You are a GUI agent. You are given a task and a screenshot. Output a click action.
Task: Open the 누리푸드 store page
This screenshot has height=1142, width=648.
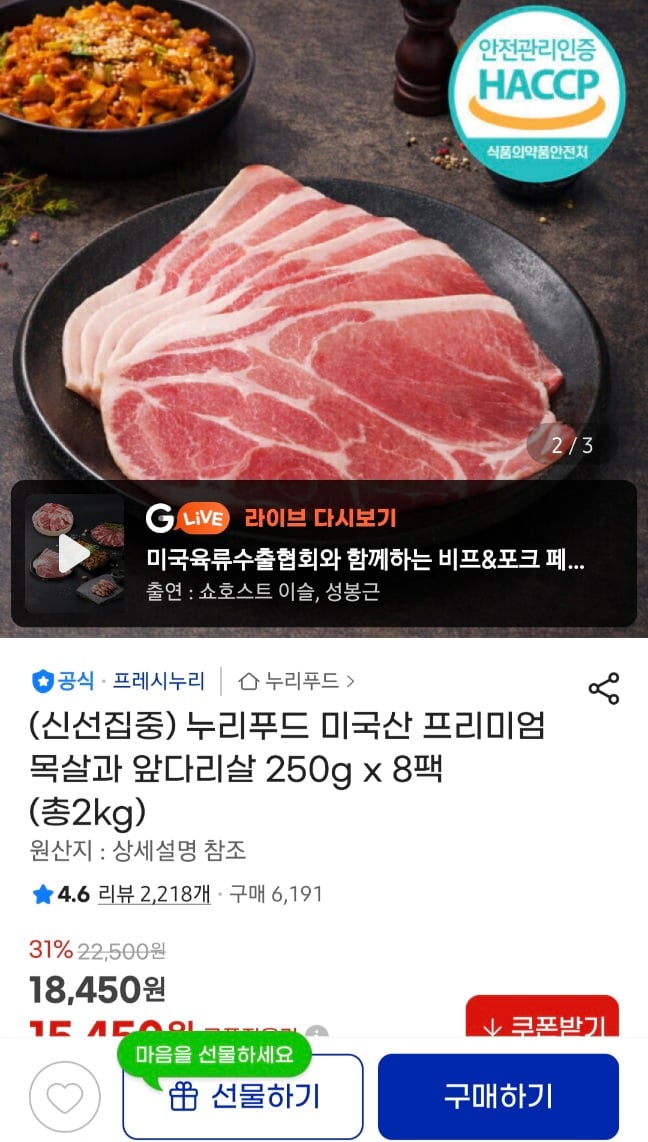tap(298, 682)
